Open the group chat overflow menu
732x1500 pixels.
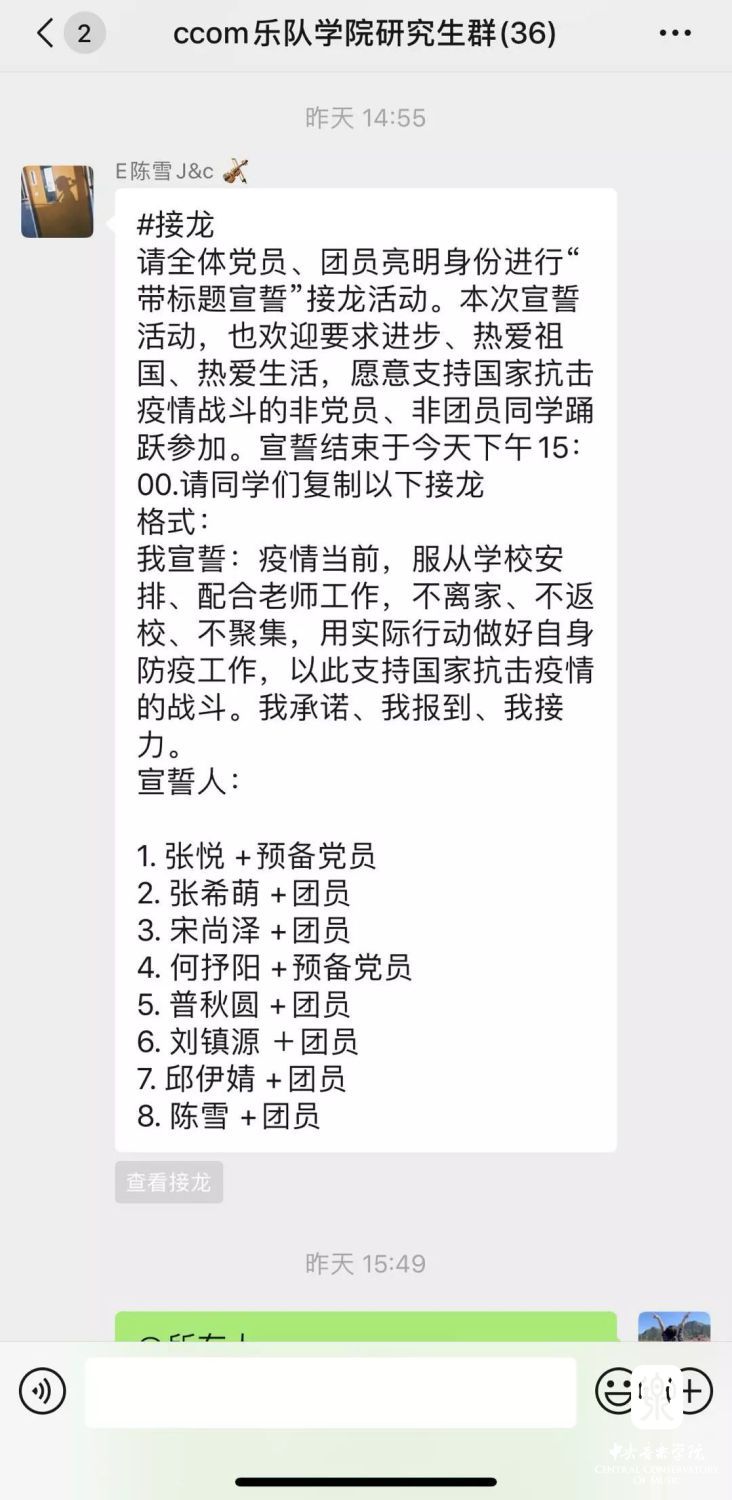675,34
